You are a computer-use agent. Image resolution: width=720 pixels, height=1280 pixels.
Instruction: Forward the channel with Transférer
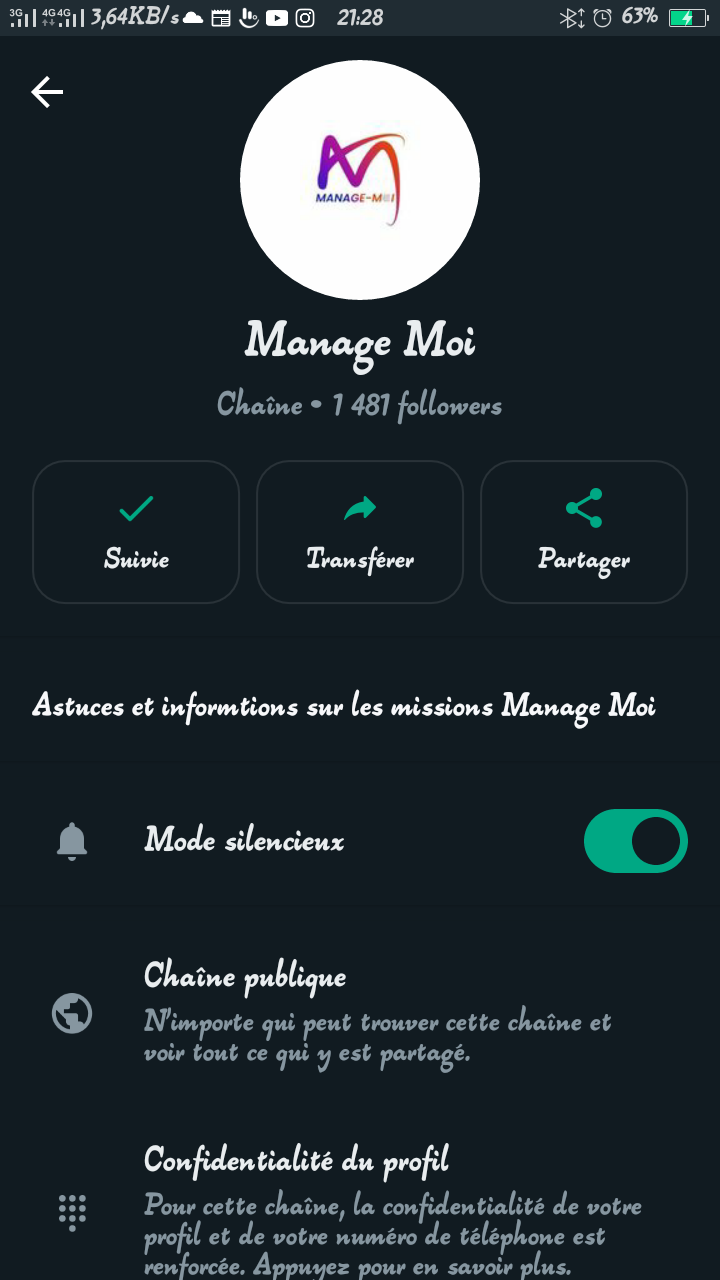pos(360,532)
